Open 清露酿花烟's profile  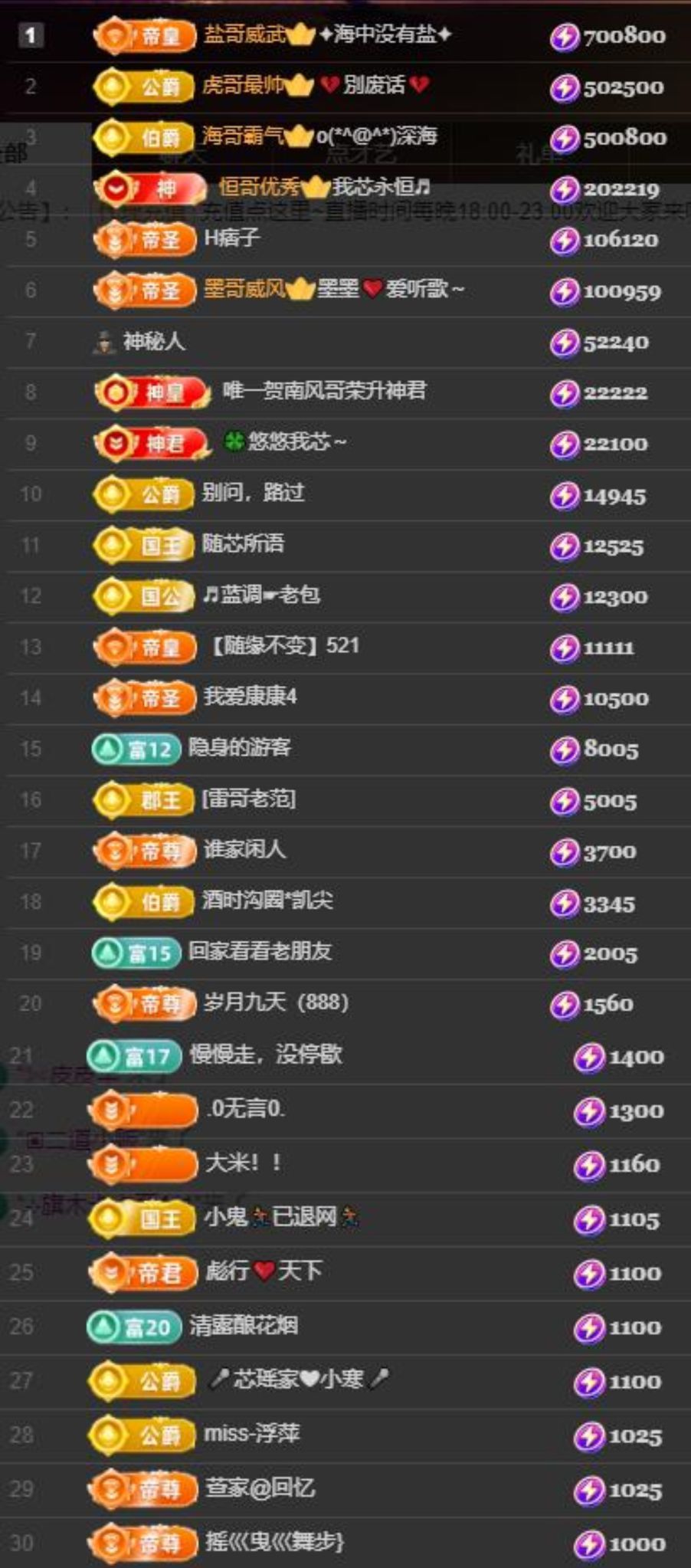244,1325
